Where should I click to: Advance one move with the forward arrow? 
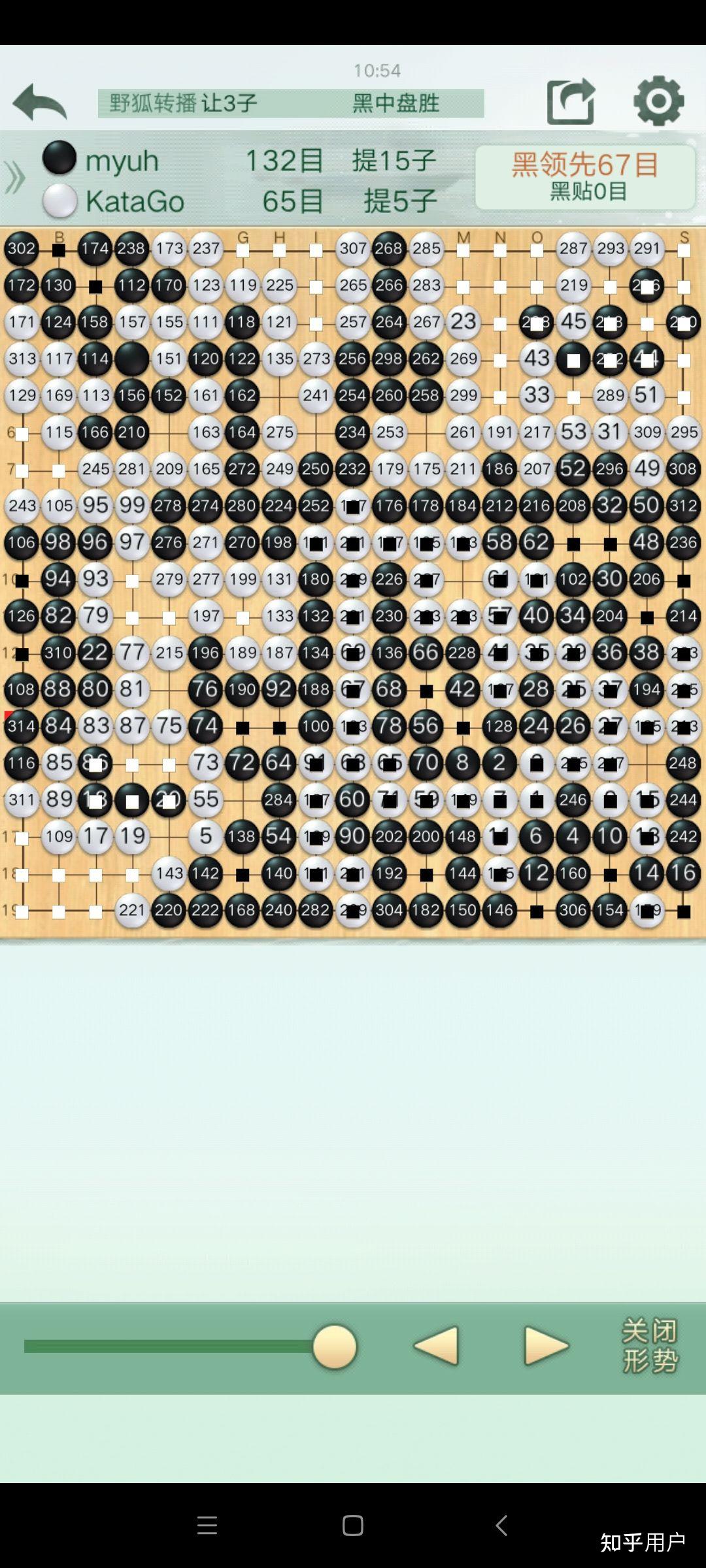click(x=547, y=1347)
